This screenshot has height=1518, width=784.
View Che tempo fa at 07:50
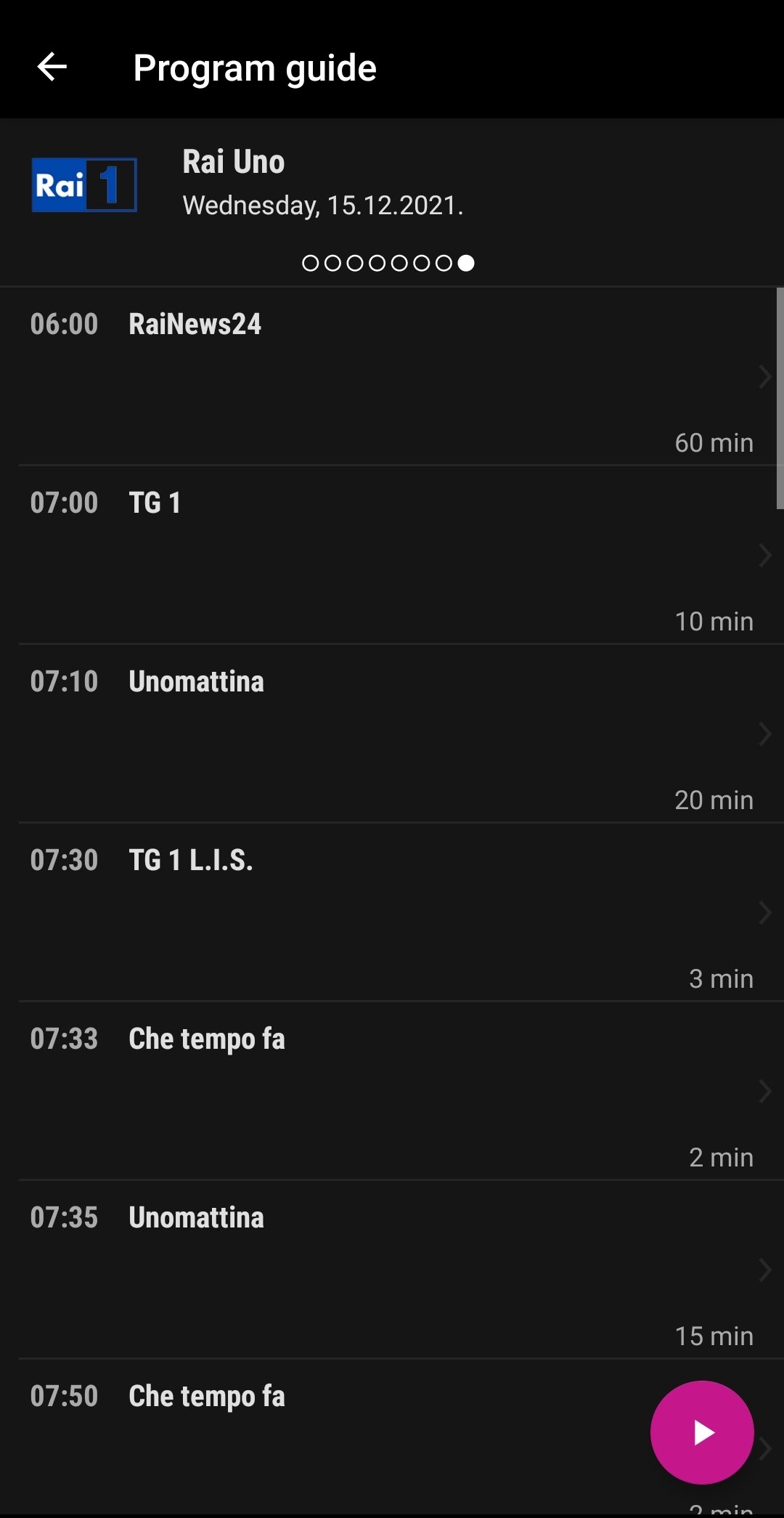[x=327, y=1438]
